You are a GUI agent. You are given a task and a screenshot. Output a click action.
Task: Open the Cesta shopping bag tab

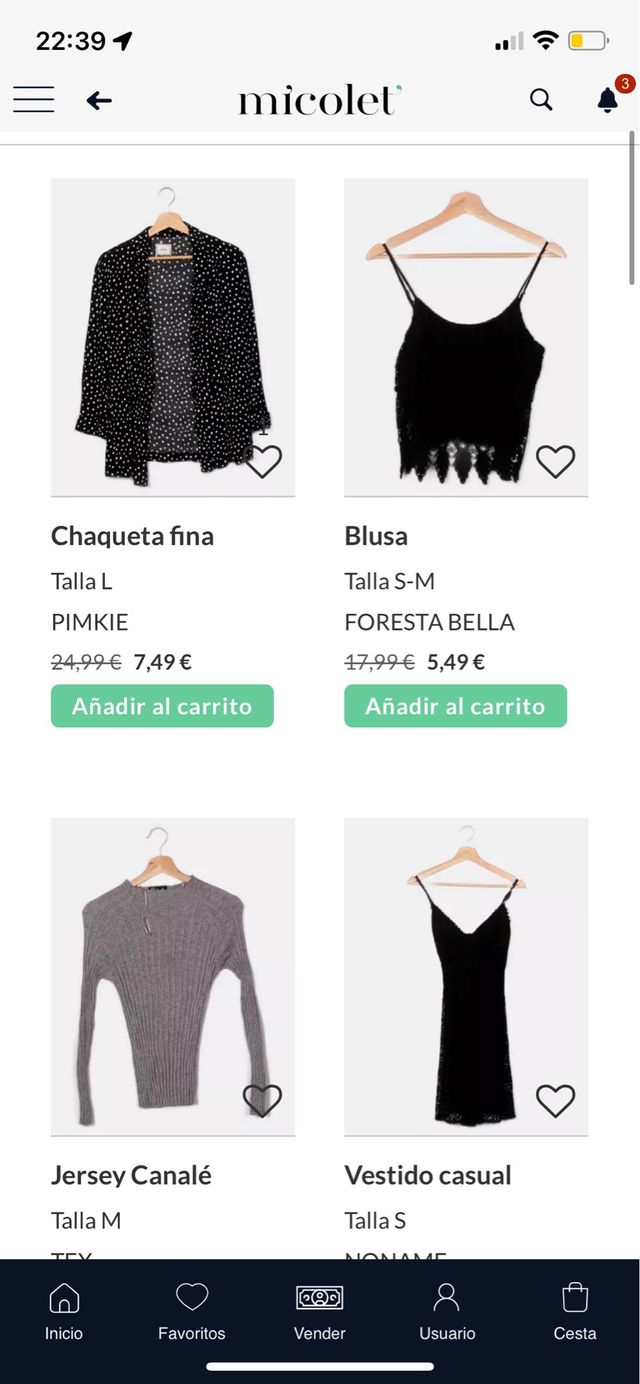click(x=575, y=1311)
